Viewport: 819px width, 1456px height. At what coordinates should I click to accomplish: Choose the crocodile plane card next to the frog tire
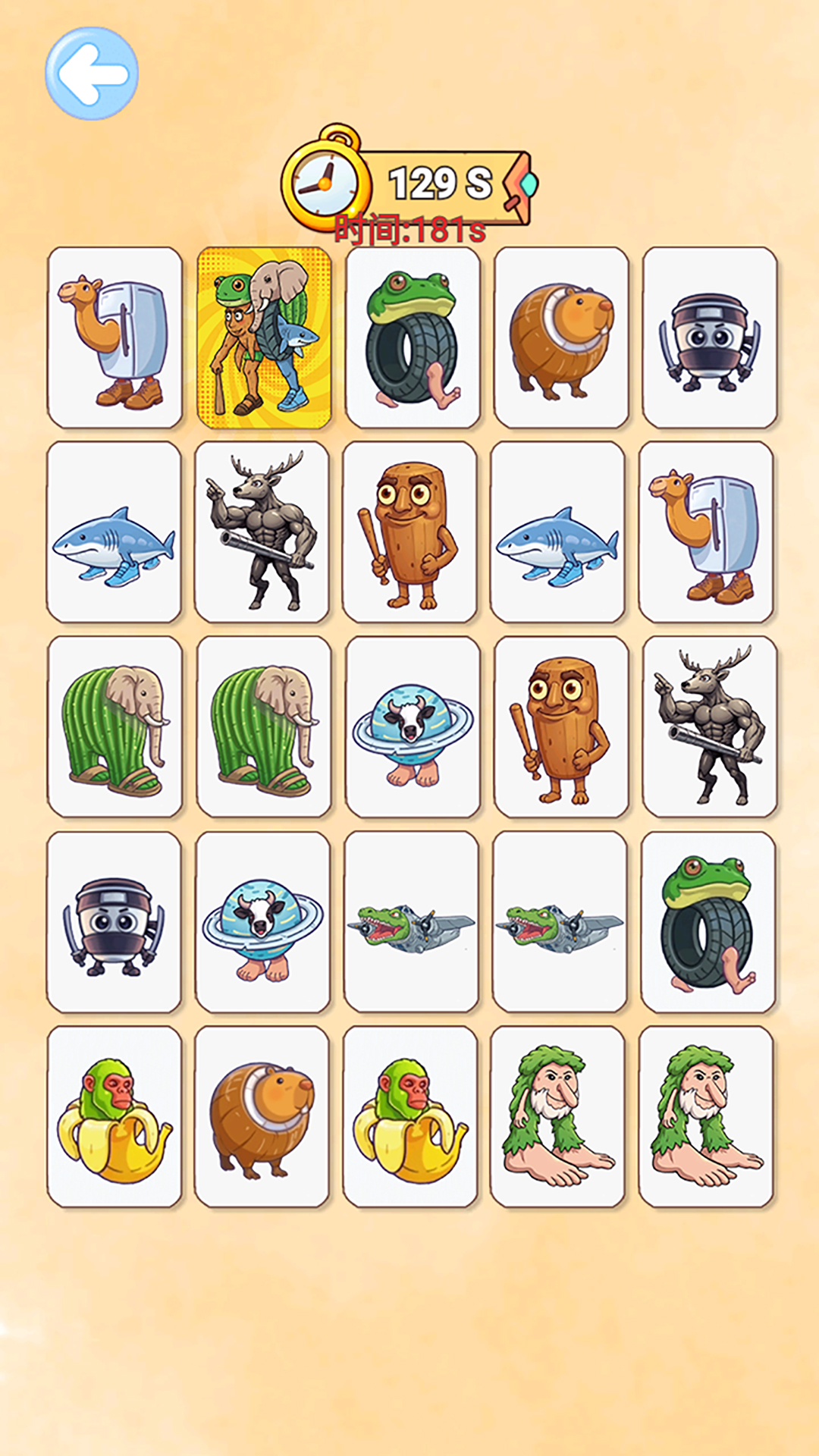pos(560,921)
